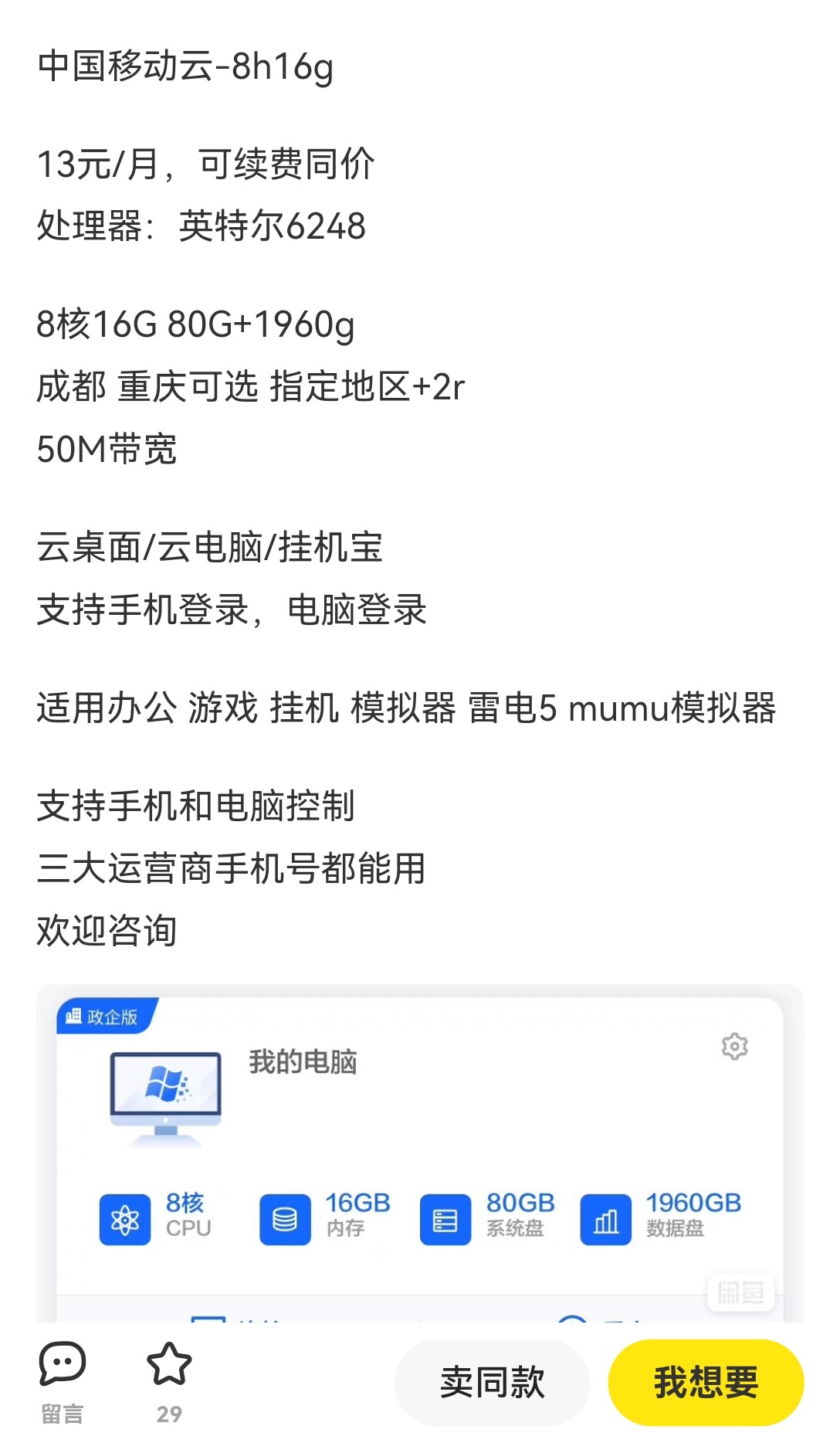Tap the 卖同款 button
This screenshot has height=1443, width=840.
click(x=493, y=1382)
